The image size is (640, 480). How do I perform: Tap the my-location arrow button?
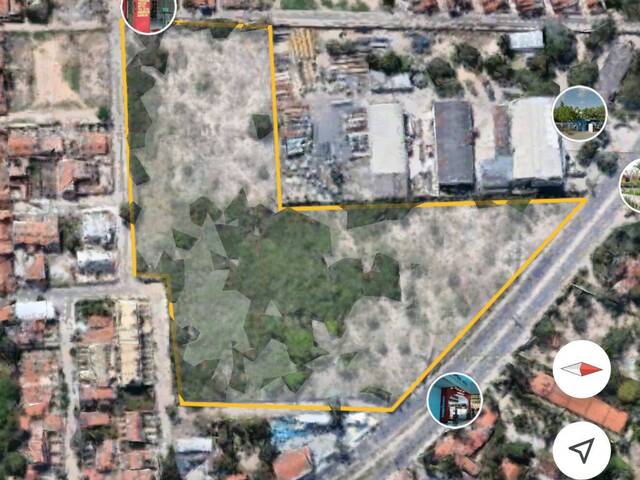click(581, 450)
